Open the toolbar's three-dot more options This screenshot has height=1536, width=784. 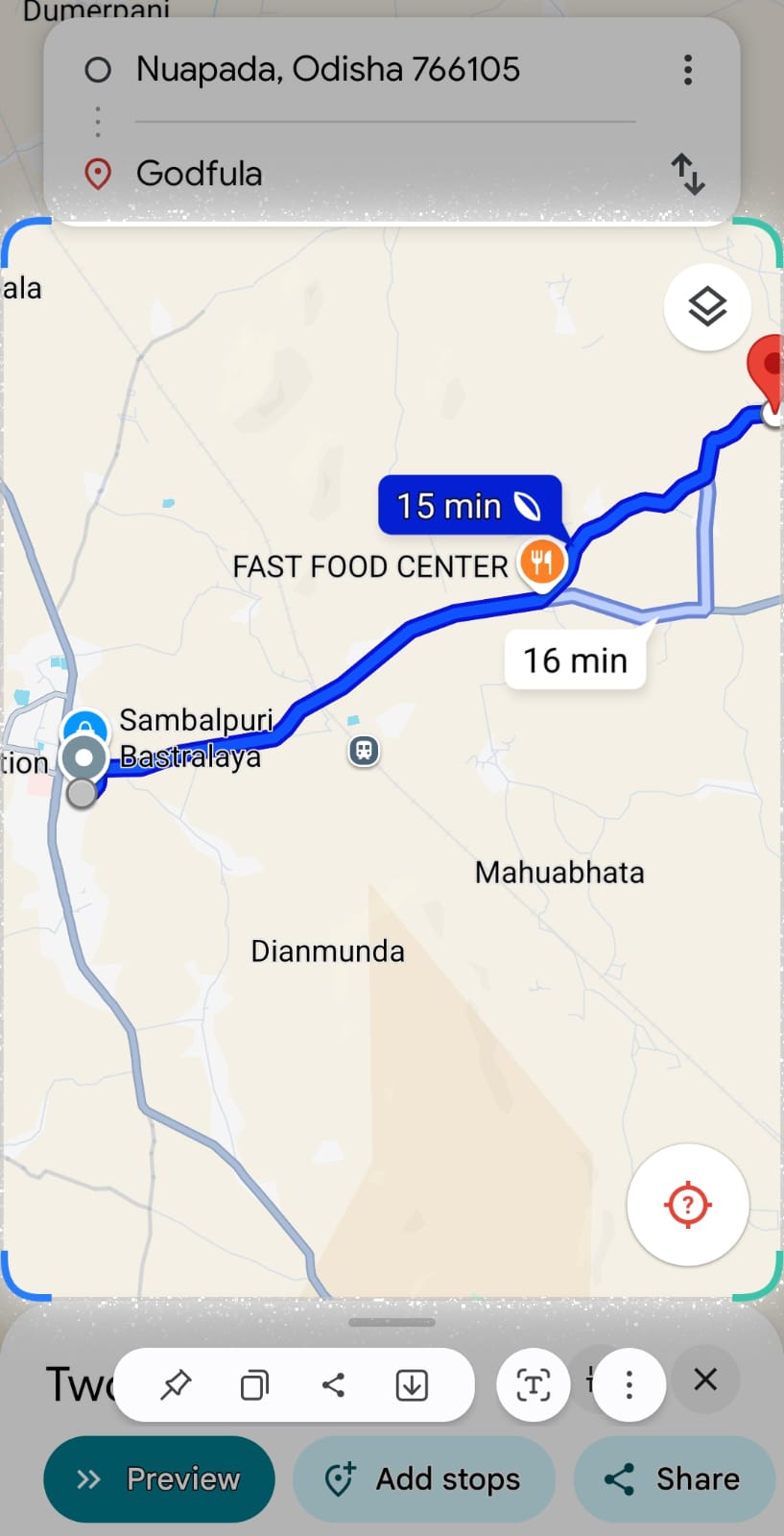[x=630, y=1384]
